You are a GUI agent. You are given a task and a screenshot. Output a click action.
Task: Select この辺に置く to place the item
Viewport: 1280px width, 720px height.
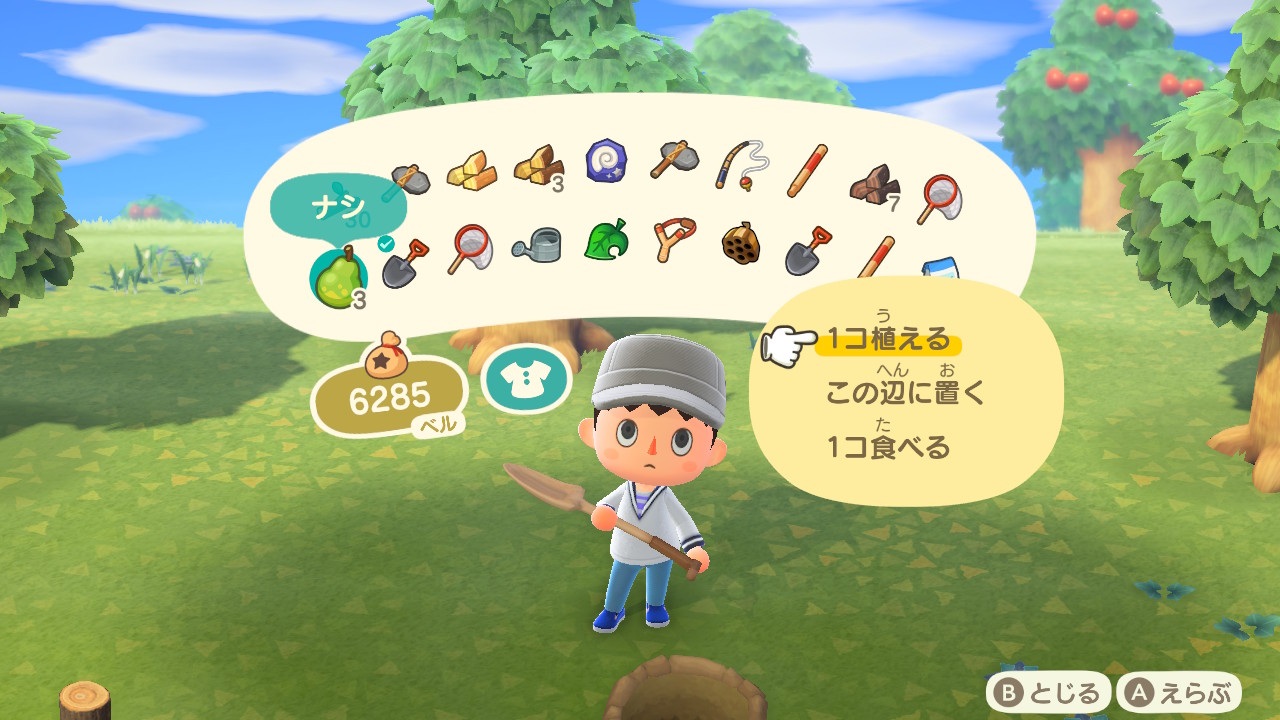pos(905,393)
